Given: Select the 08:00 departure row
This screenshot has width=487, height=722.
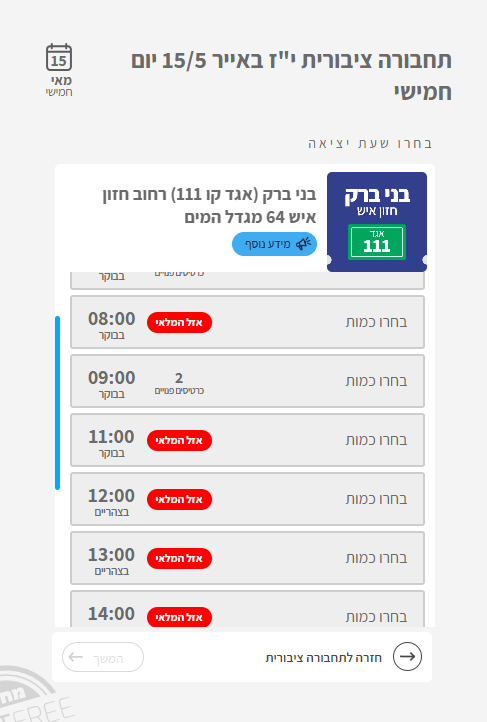Looking at the screenshot, I should pos(247,322).
